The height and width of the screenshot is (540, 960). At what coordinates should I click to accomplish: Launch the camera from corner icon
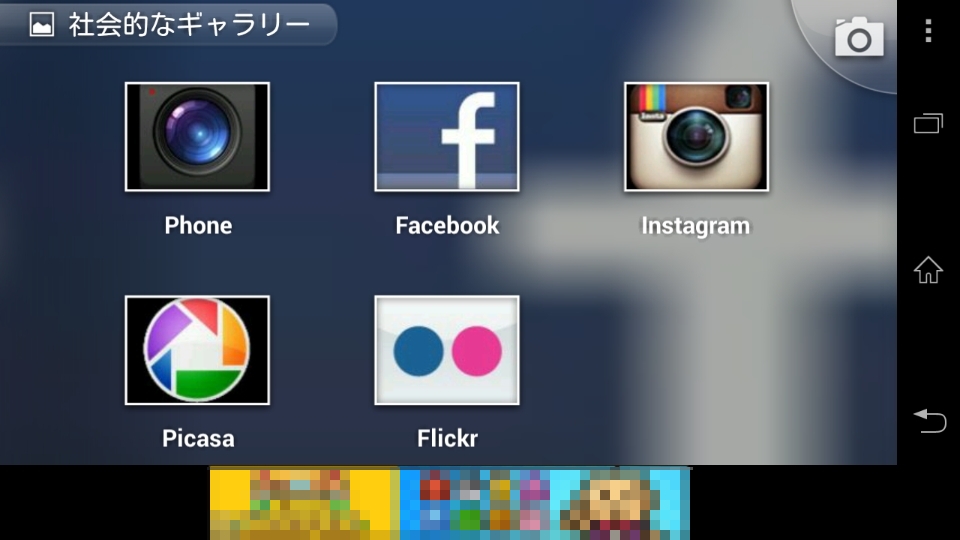tap(859, 38)
